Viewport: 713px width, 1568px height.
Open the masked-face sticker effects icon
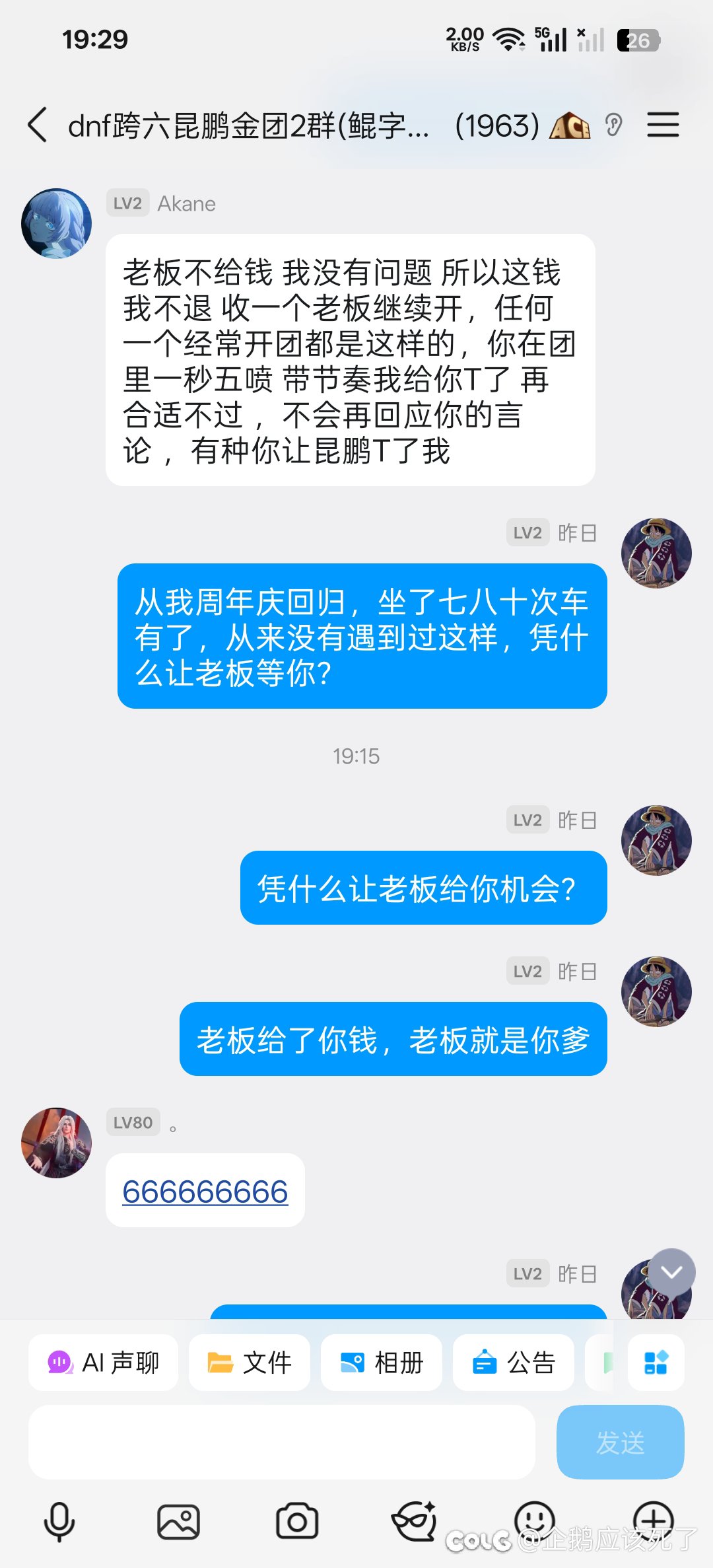(415, 1522)
